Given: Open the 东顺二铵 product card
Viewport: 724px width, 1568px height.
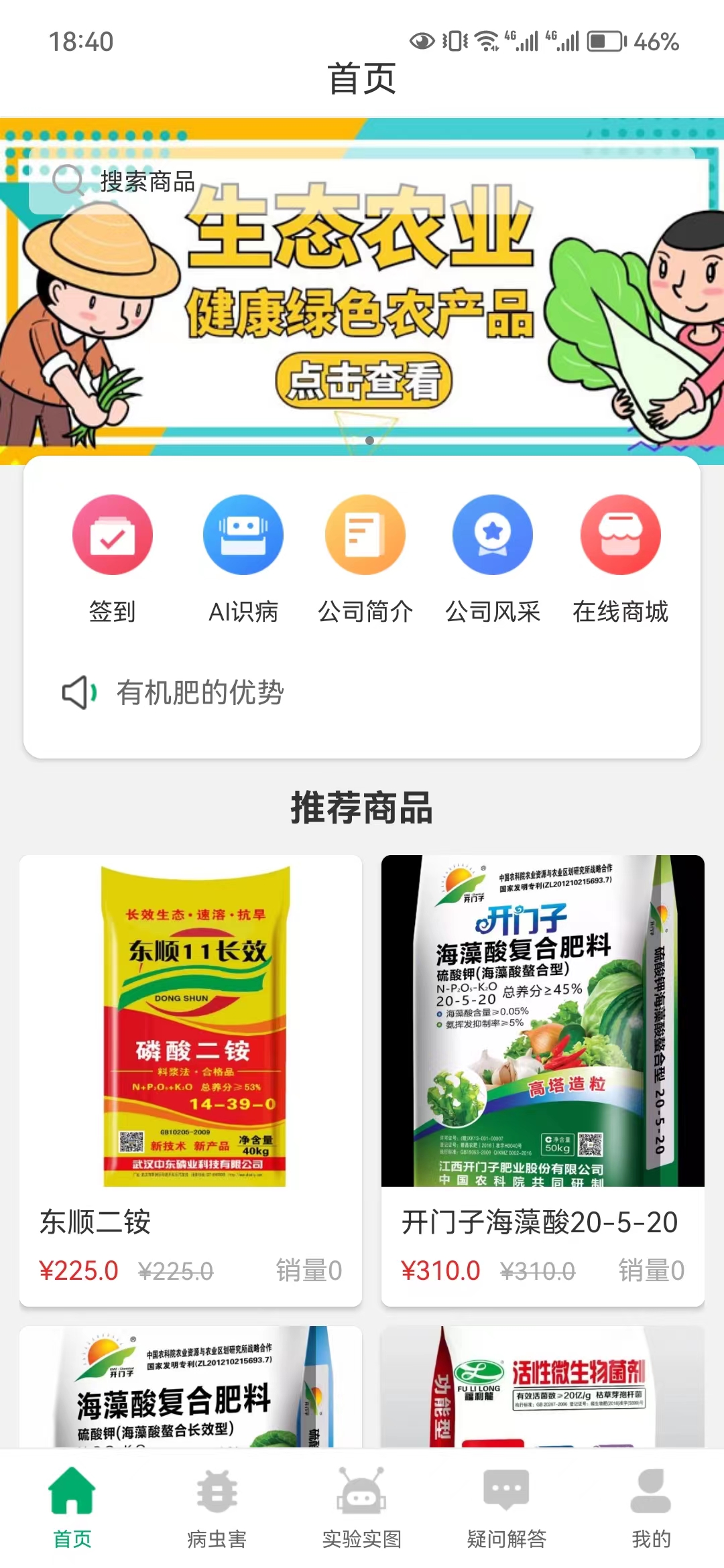Looking at the screenshot, I should 191,1079.
